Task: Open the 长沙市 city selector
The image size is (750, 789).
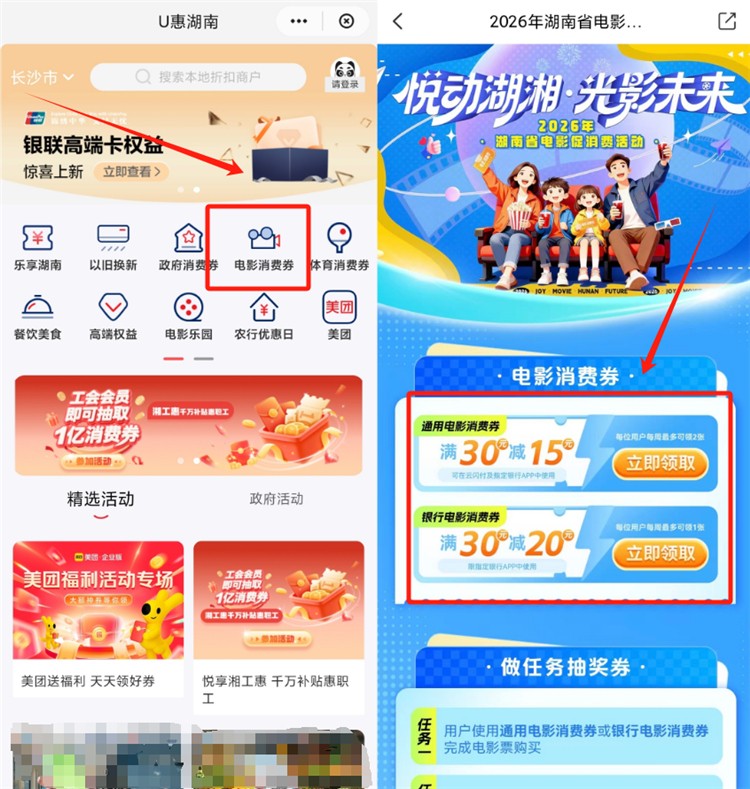Action: [41, 77]
